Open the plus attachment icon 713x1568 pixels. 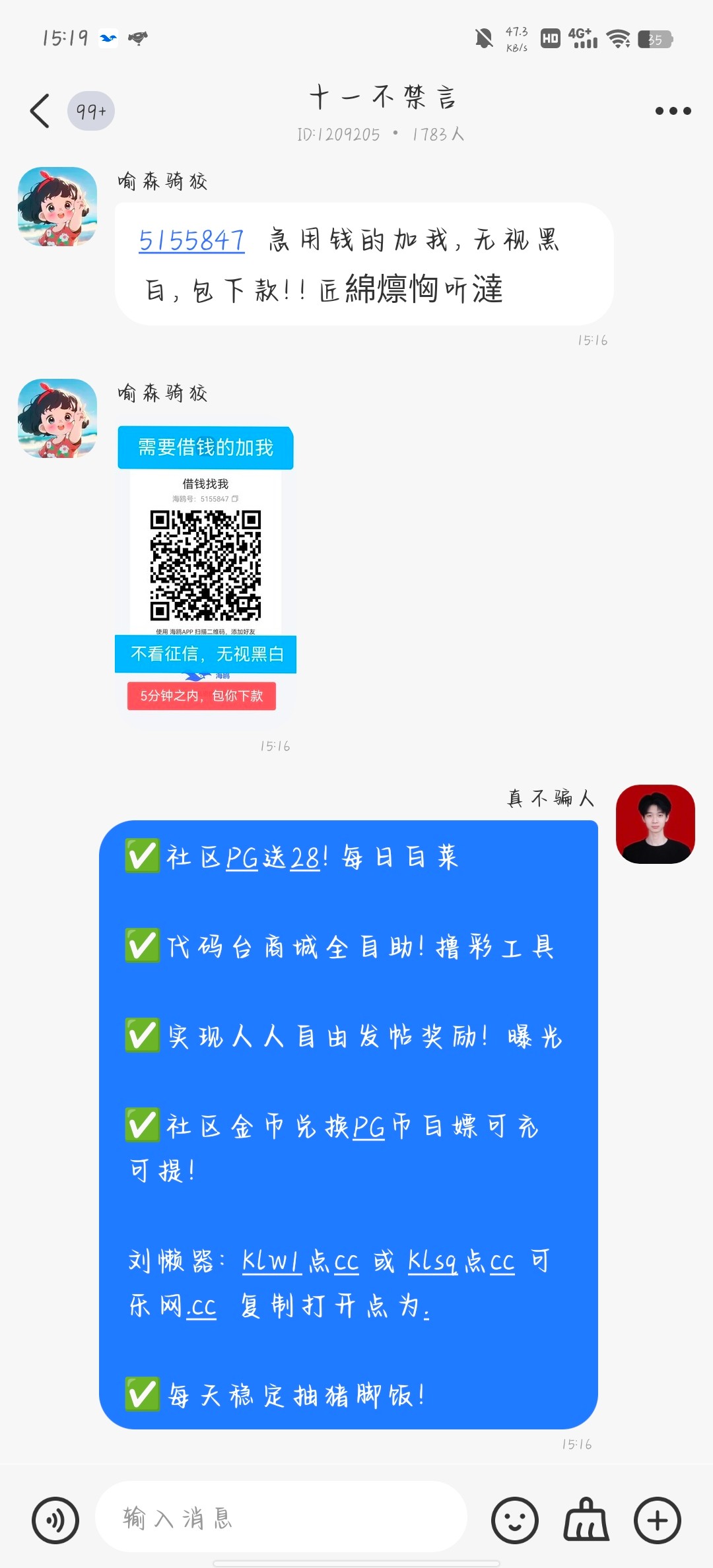click(658, 1519)
